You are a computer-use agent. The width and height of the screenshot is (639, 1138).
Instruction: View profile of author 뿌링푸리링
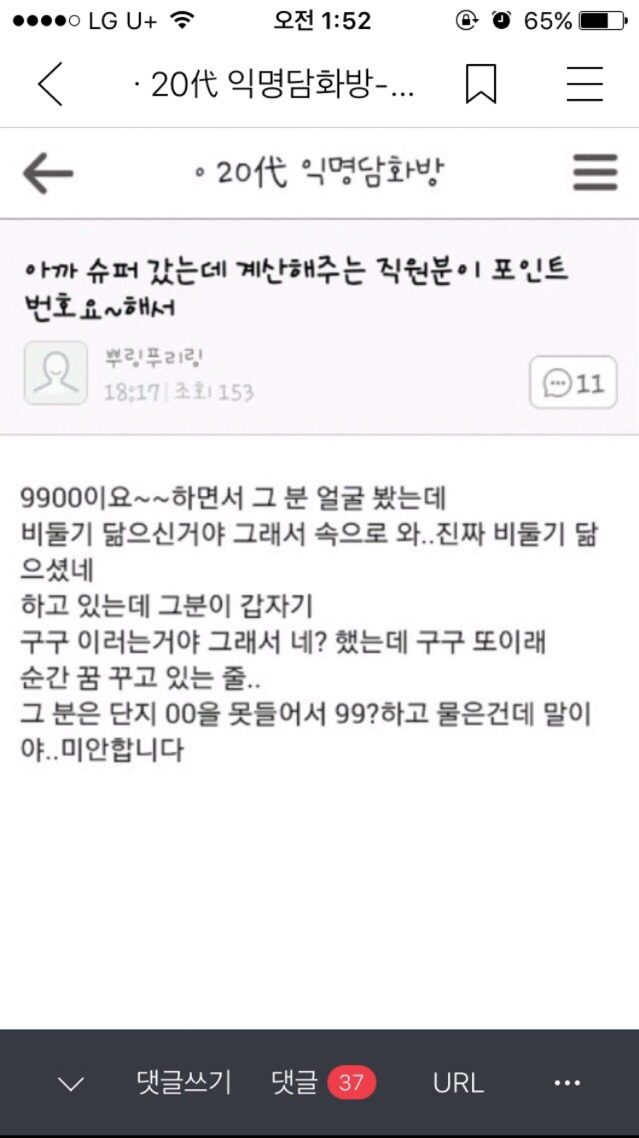click(56, 373)
